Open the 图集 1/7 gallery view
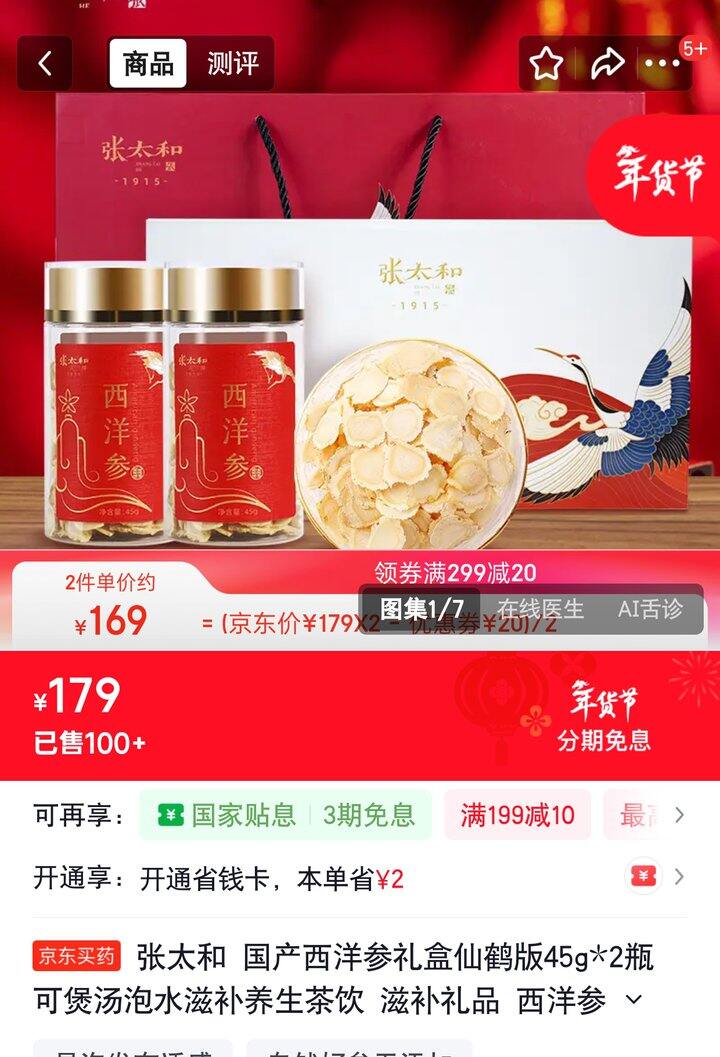The width and height of the screenshot is (720, 1057). click(421, 608)
